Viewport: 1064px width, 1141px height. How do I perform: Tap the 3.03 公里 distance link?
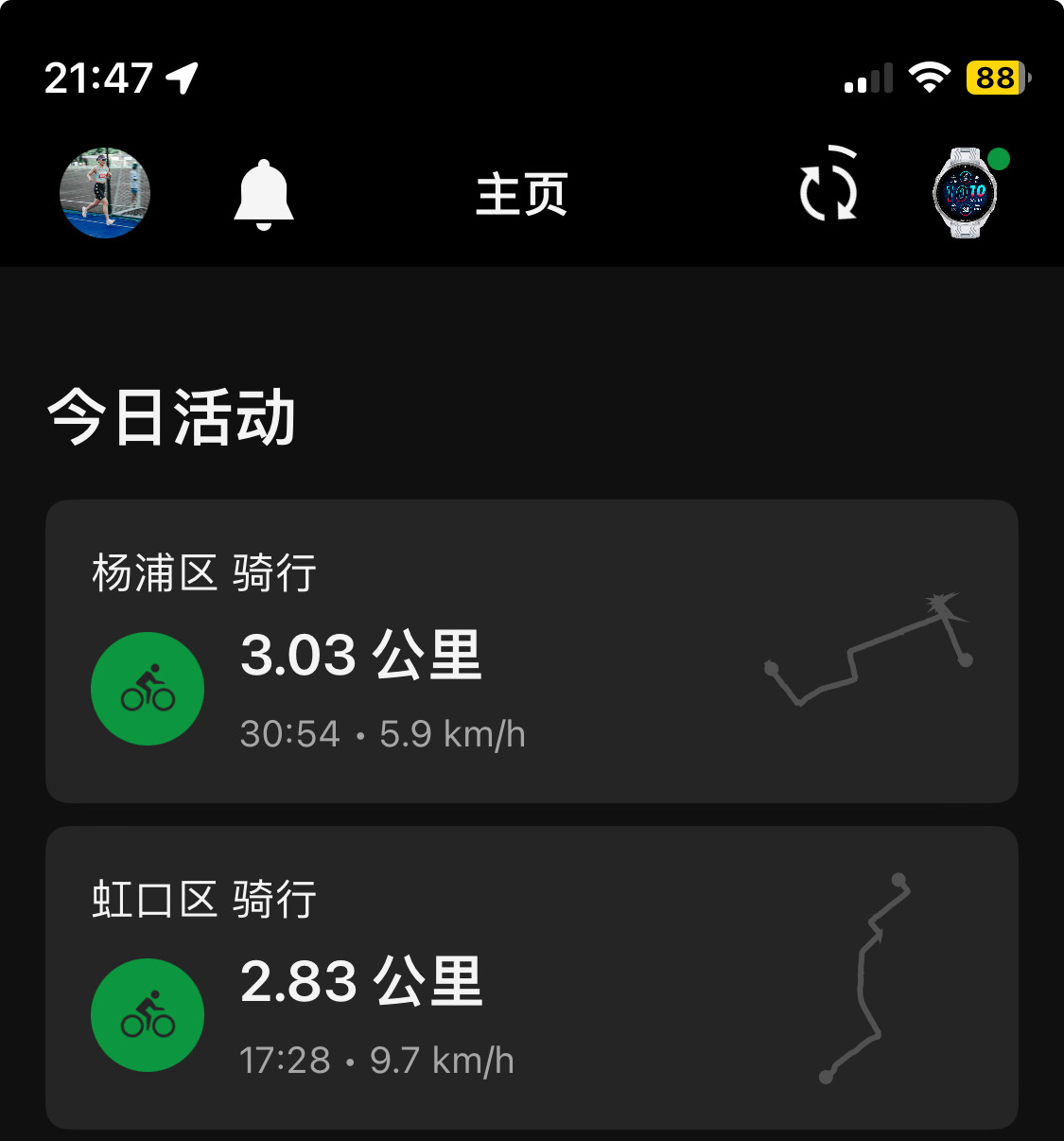pos(362,656)
